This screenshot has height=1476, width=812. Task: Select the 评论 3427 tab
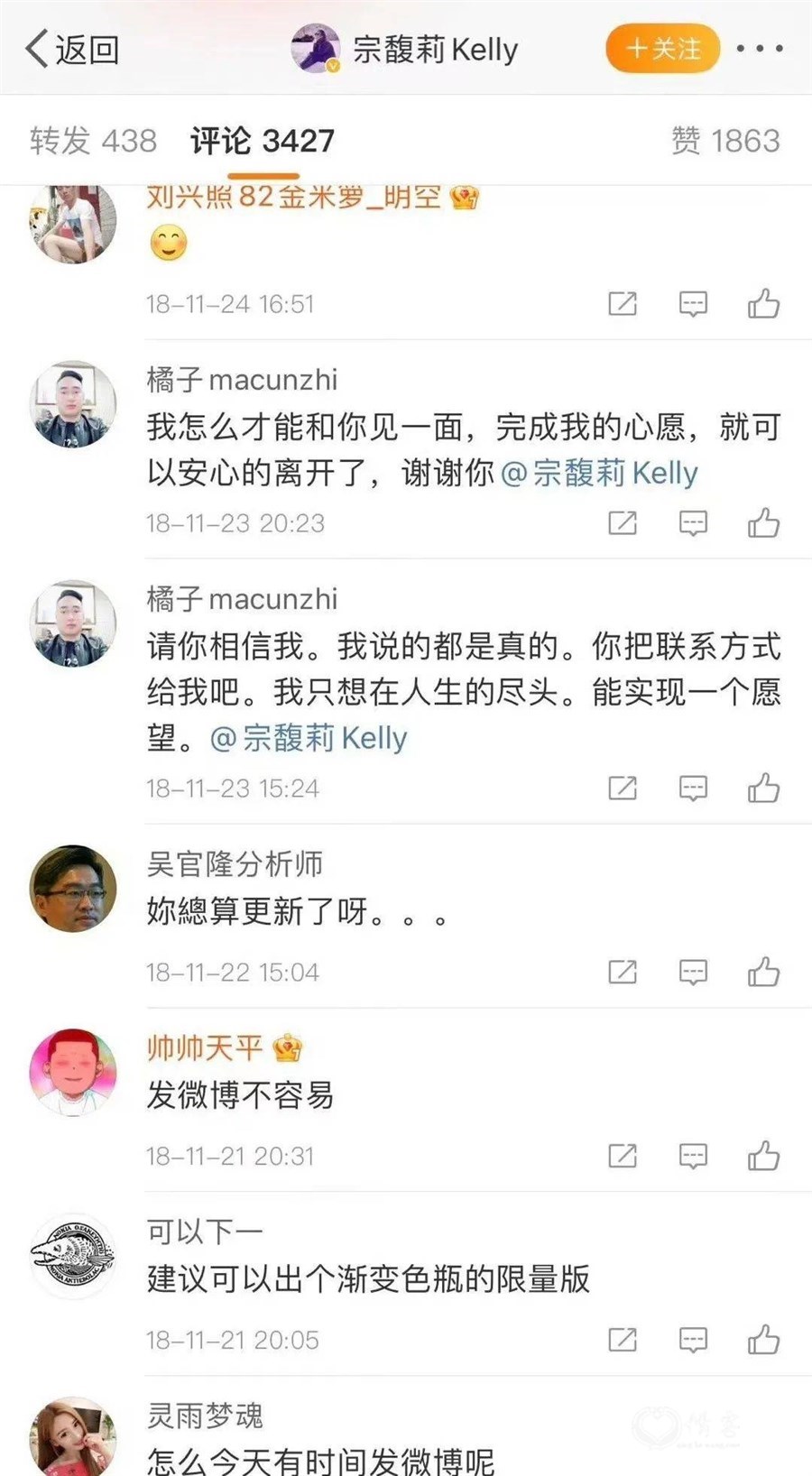point(263,141)
